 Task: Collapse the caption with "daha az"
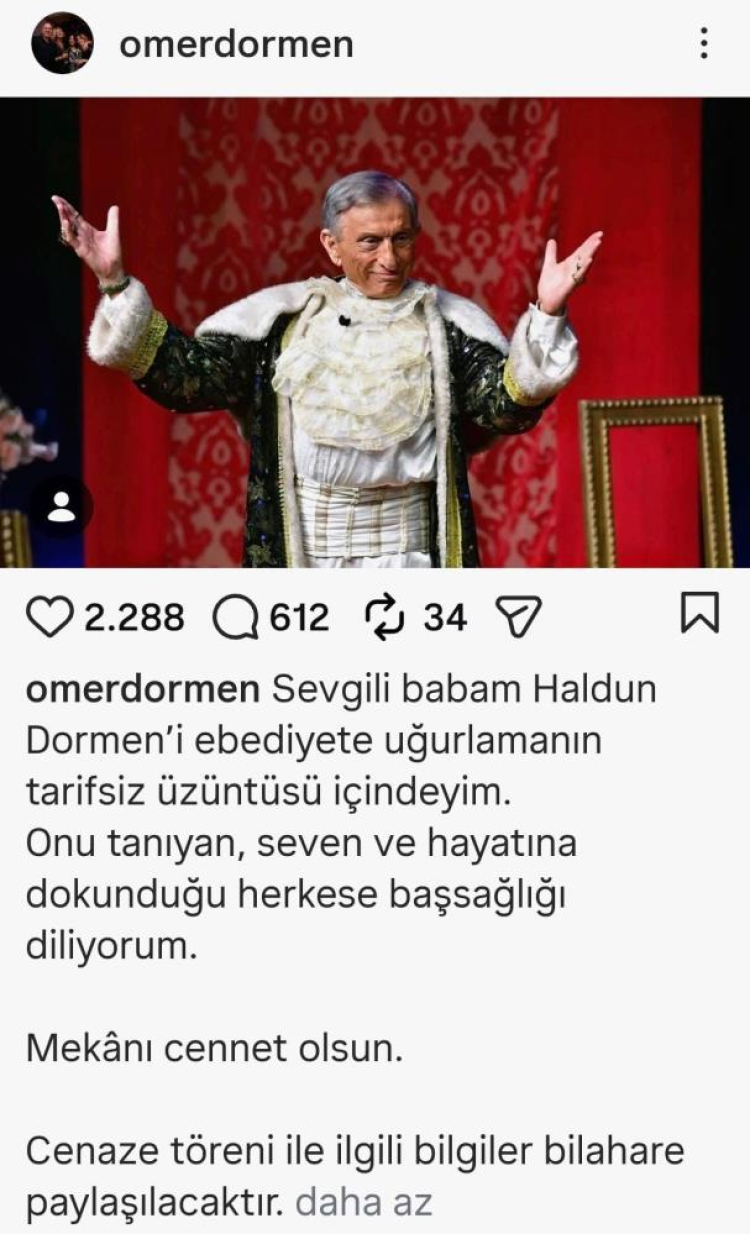[x=364, y=1202]
